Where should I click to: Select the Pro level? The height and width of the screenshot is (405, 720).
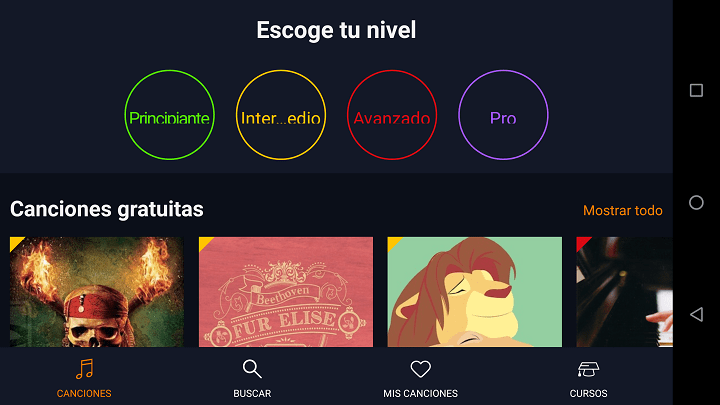pyautogui.click(x=503, y=115)
